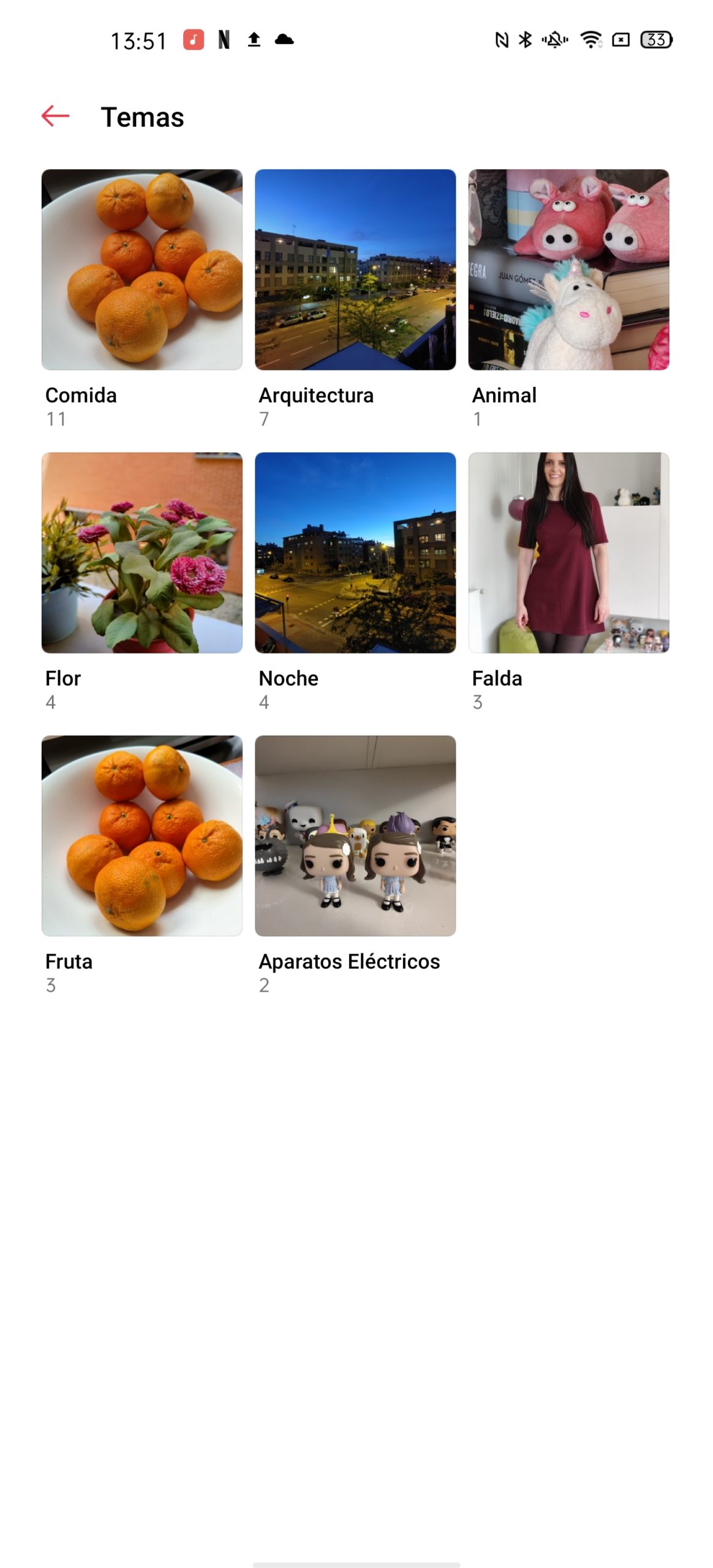Open the Flor album
Viewport: 713px width, 1568px height.
click(142, 552)
